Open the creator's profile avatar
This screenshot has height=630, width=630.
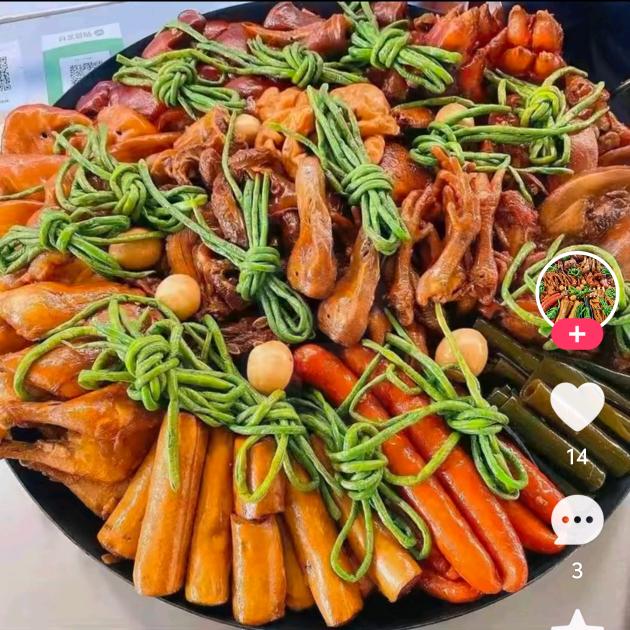[576, 288]
